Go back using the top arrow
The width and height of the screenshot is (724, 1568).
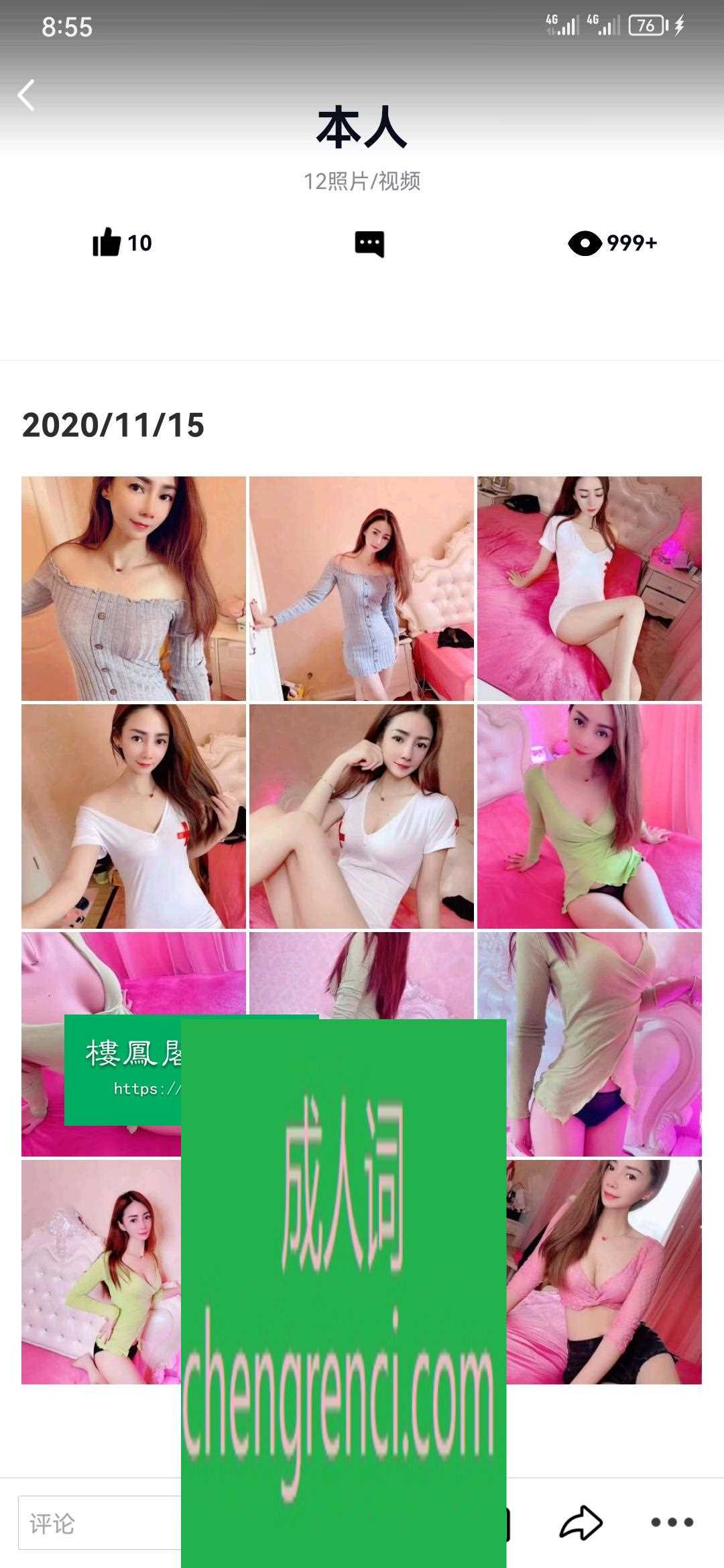click(x=27, y=95)
